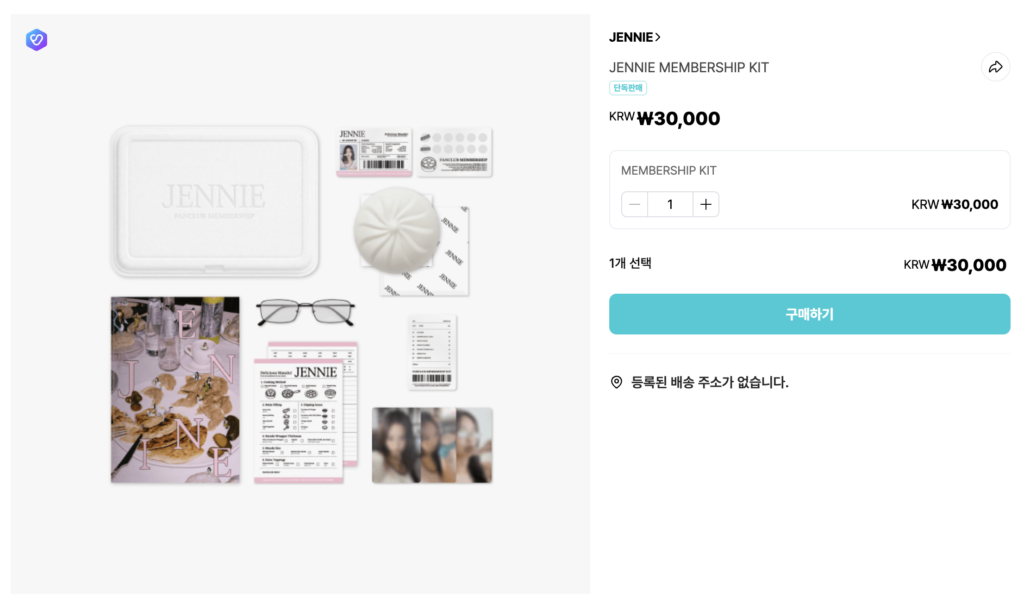Image resolution: width=1024 pixels, height=605 pixels.
Task: Tap the quantity number field
Action: click(670, 205)
